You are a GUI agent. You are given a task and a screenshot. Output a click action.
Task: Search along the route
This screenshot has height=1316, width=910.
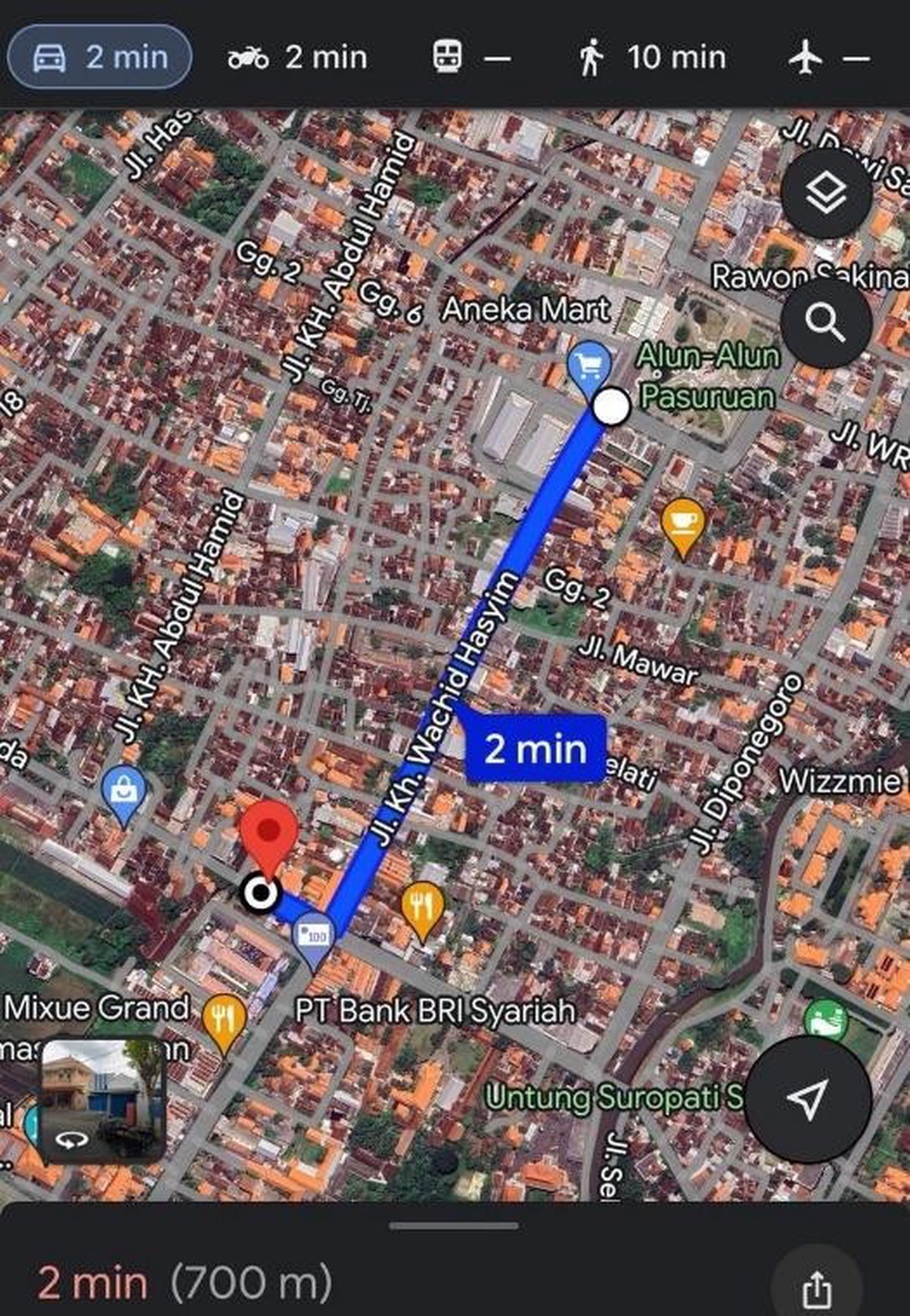click(826, 322)
